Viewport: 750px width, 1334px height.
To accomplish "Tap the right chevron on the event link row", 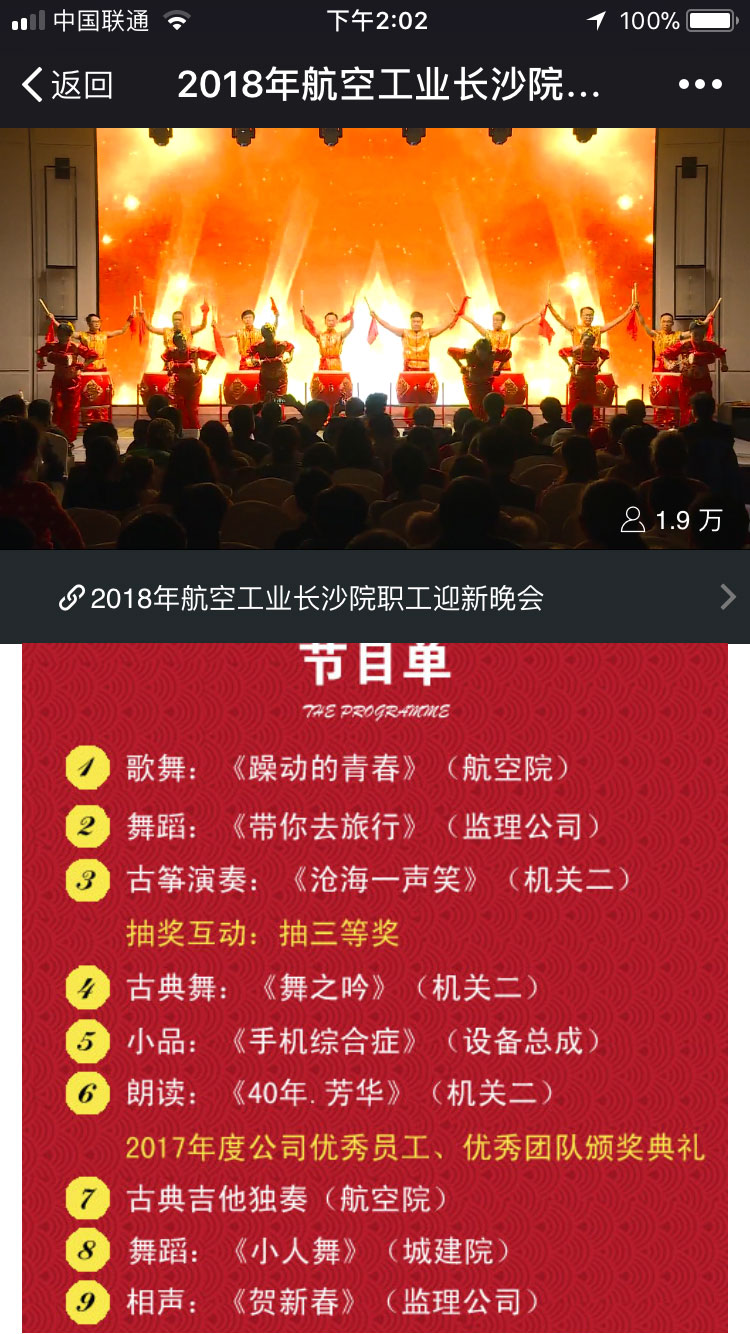I will click(x=727, y=597).
